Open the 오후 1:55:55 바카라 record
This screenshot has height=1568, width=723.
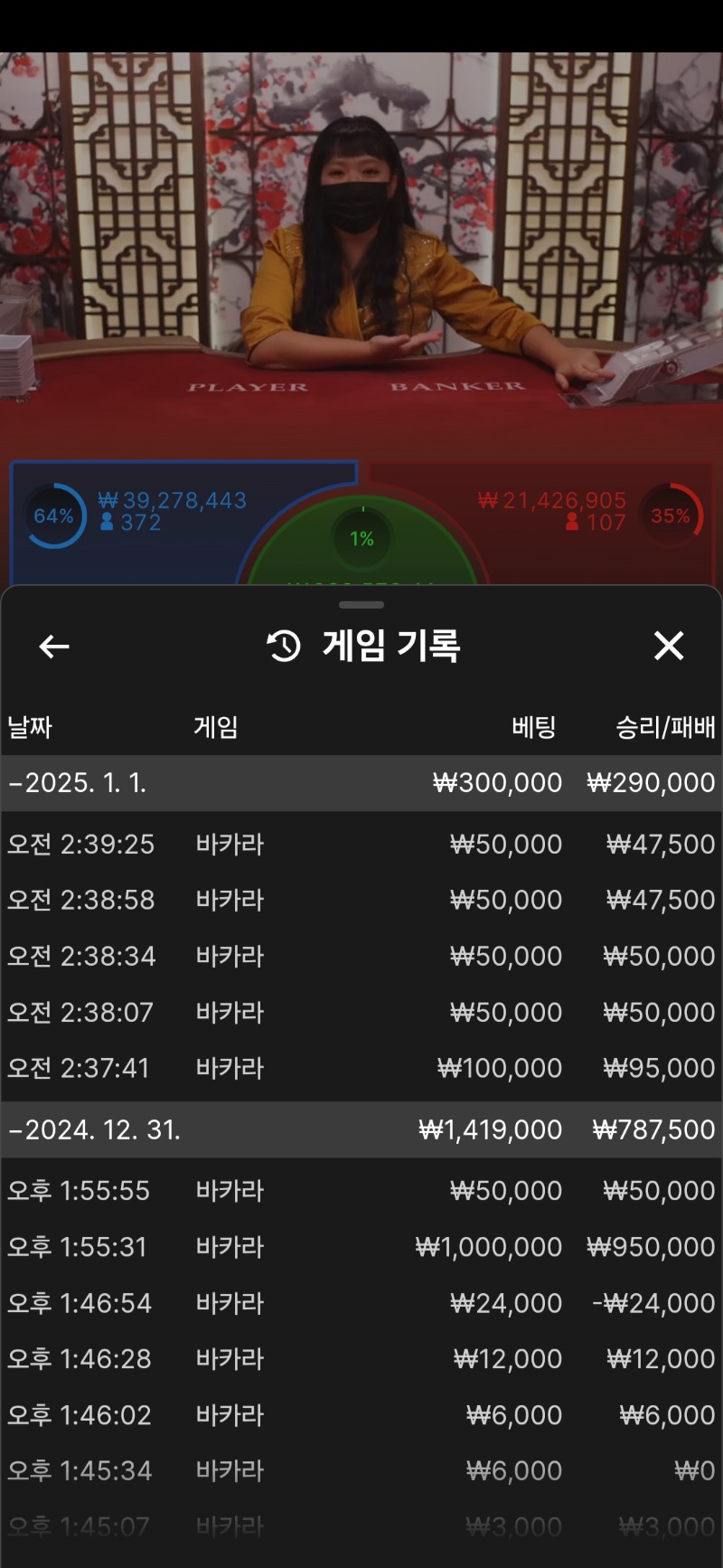point(361,1191)
